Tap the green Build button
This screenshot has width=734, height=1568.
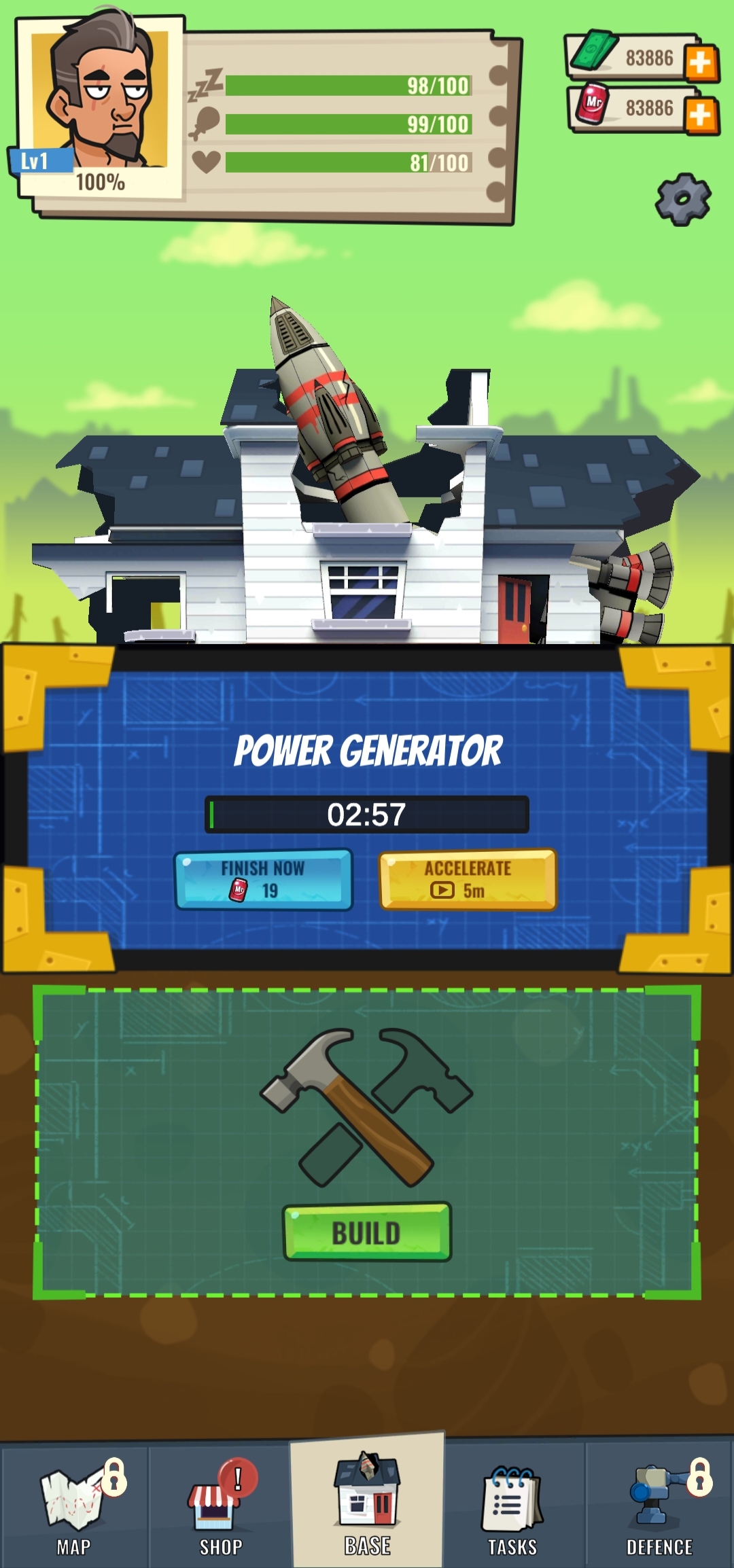pyautogui.click(x=367, y=1232)
